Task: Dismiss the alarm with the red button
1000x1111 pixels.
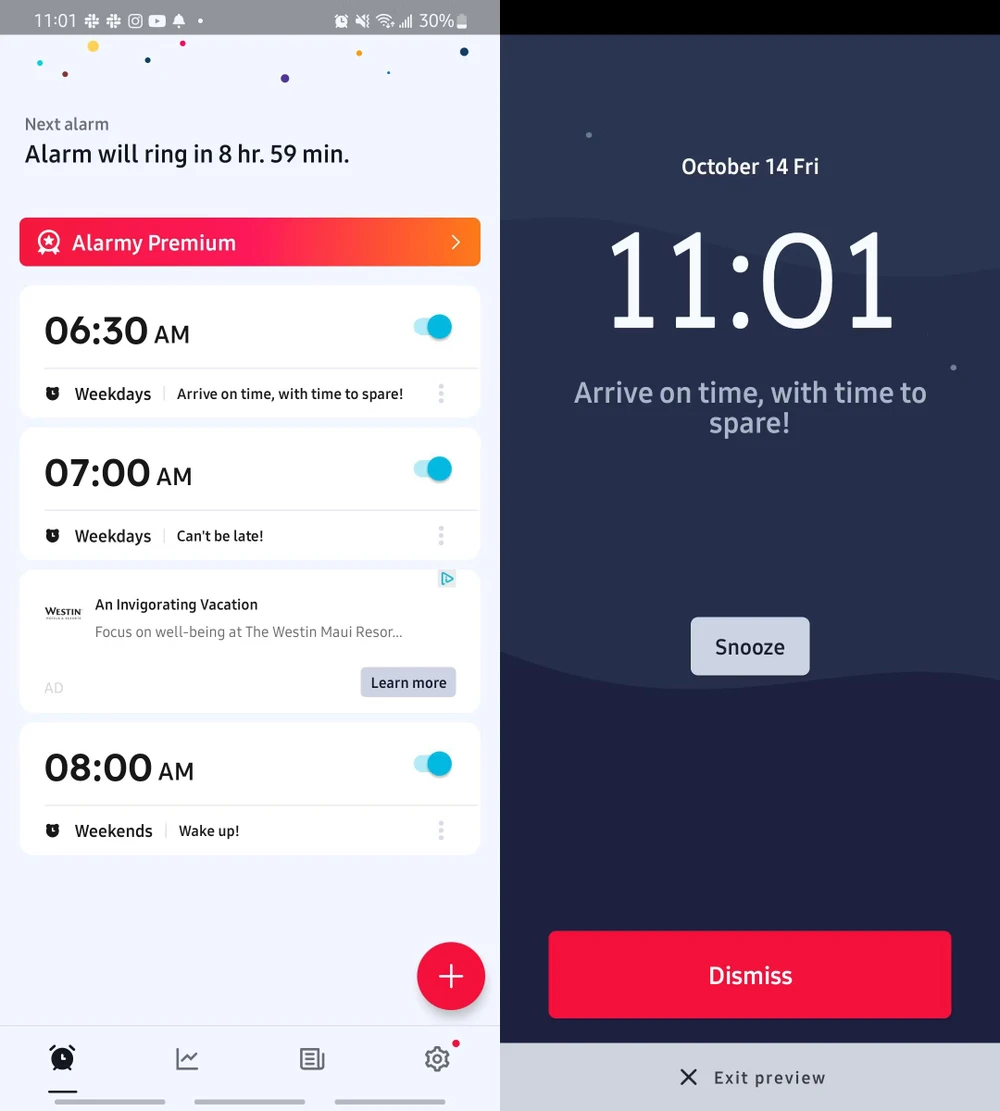Action: click(x=750, y=975)
